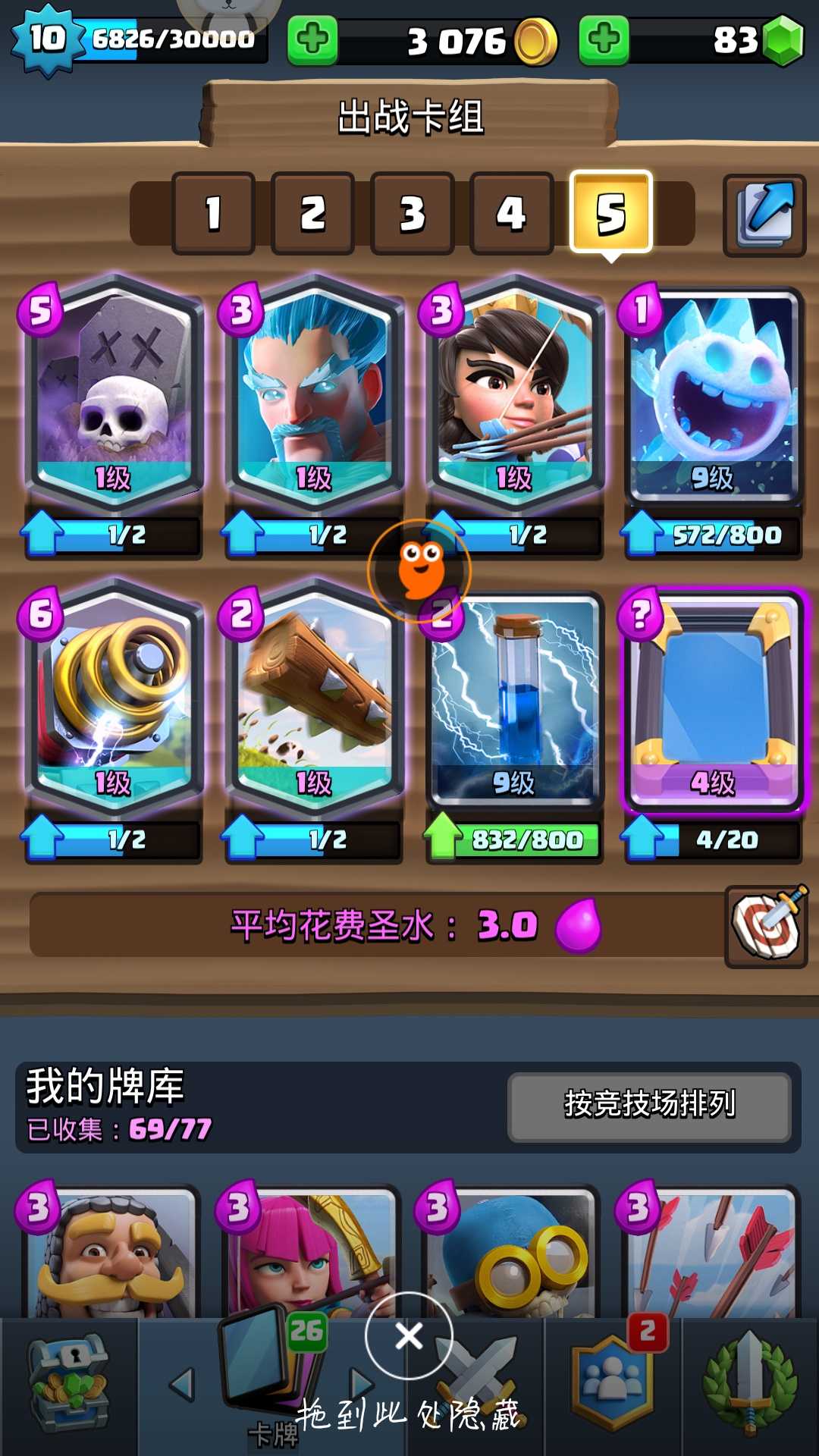Screen dimensions: 819x1456
Task: Buy more gems with the plus button
Action: point(604,39)
